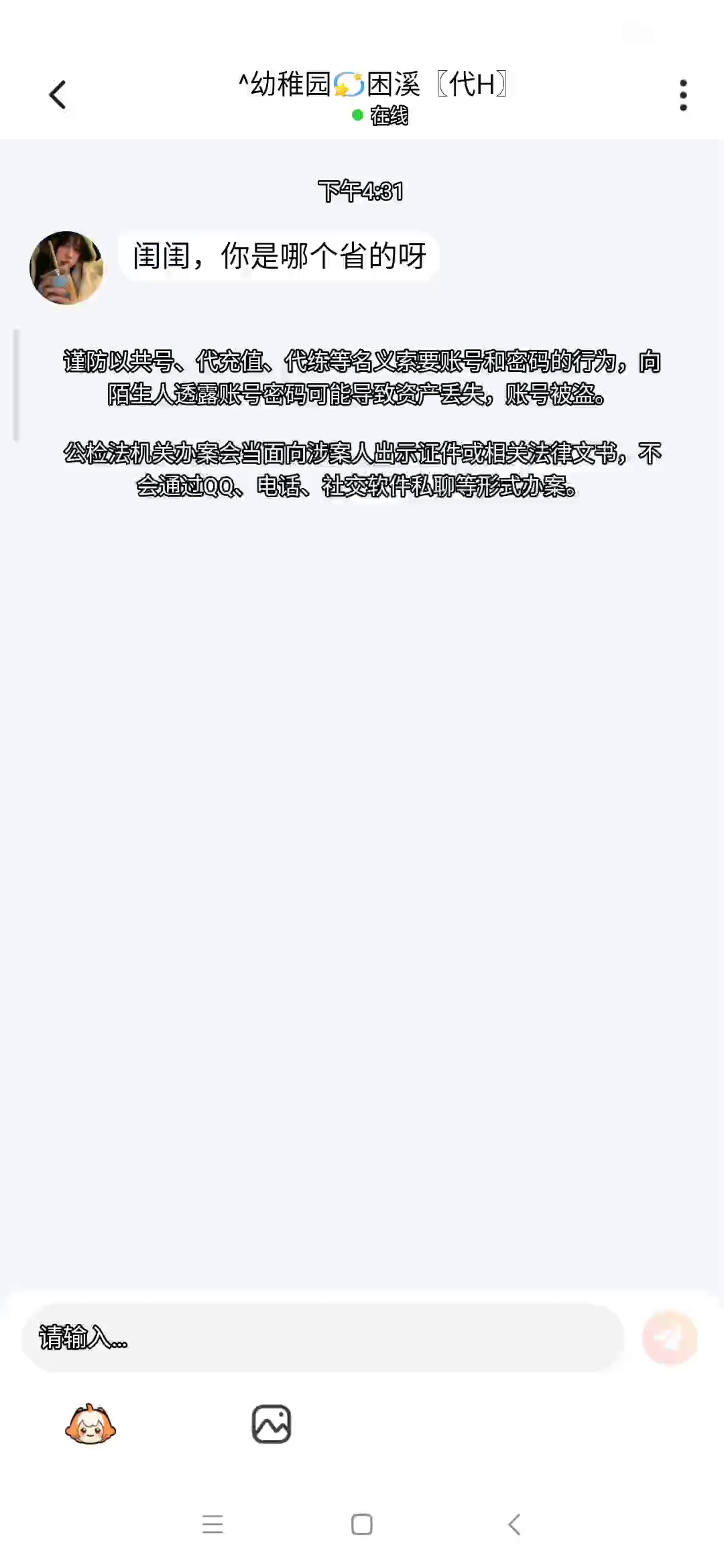Tap the system home button
The image size is (724, 1568).
point(361,1524)
